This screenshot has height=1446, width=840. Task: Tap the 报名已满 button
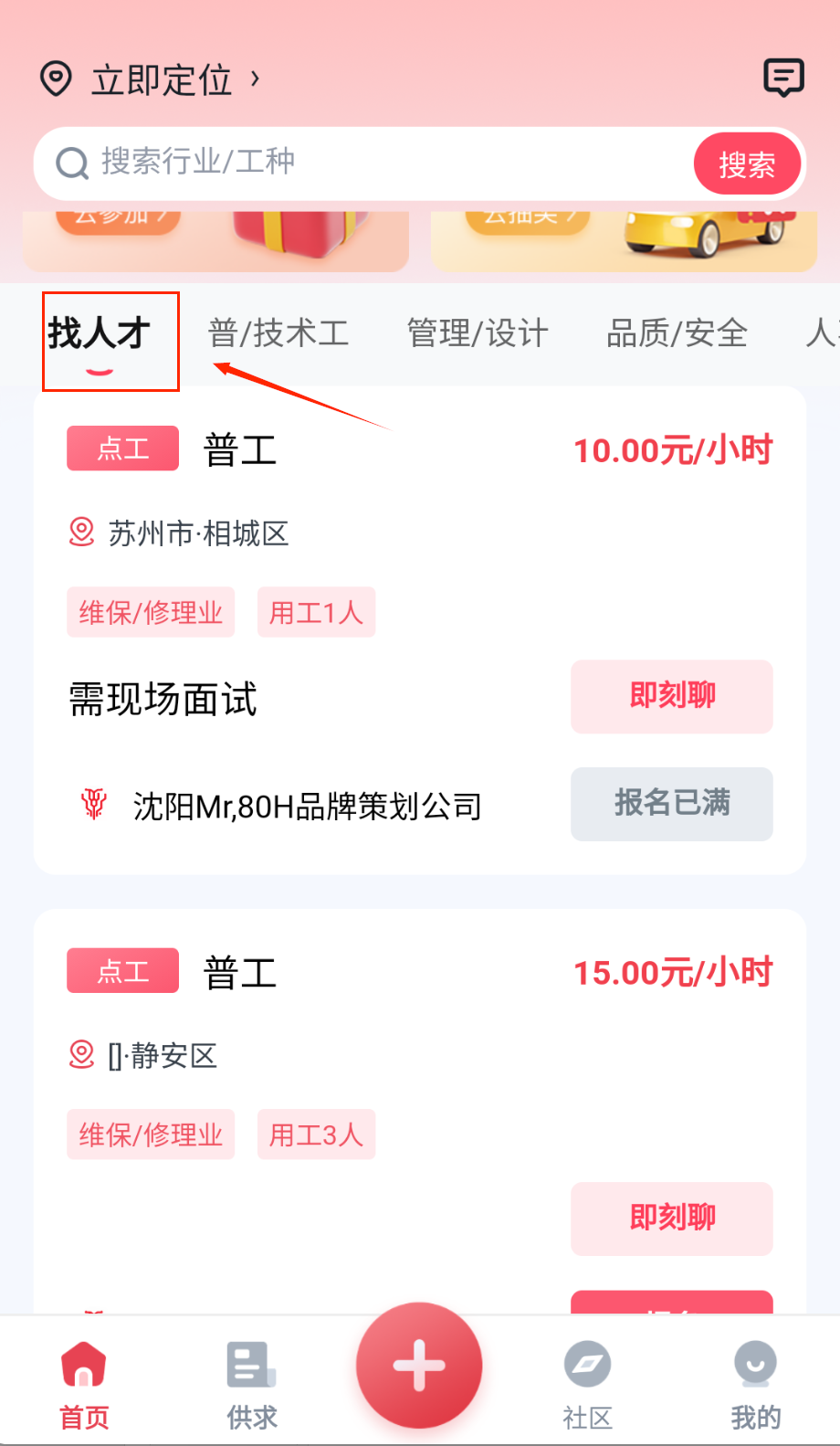672,804
